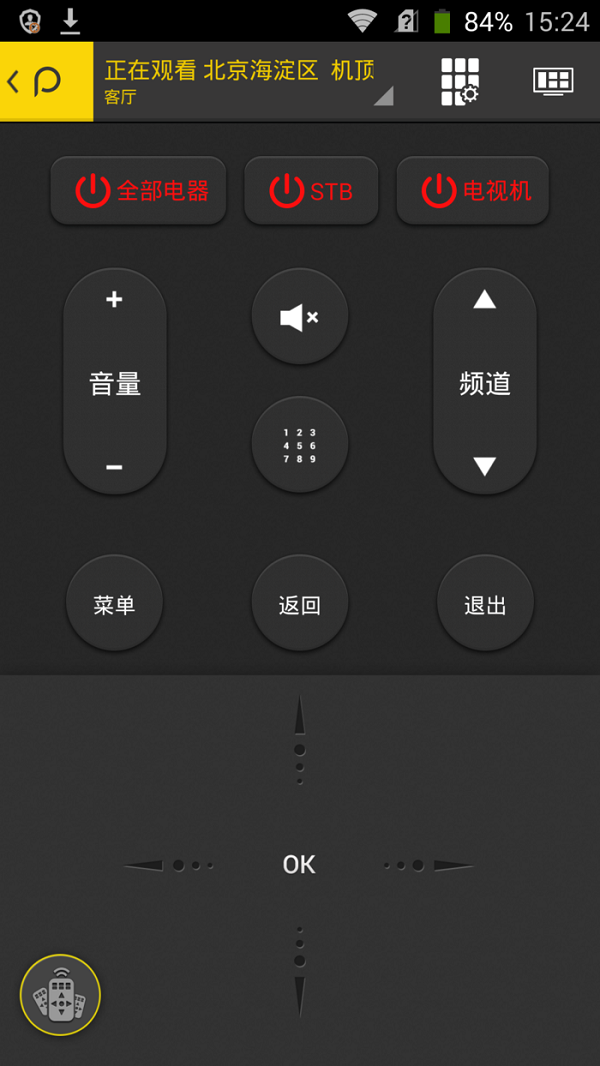The height and width of the screenshot is (1066, 600).
Task: Open the remote switcher floating button
Action: [60, 995]
